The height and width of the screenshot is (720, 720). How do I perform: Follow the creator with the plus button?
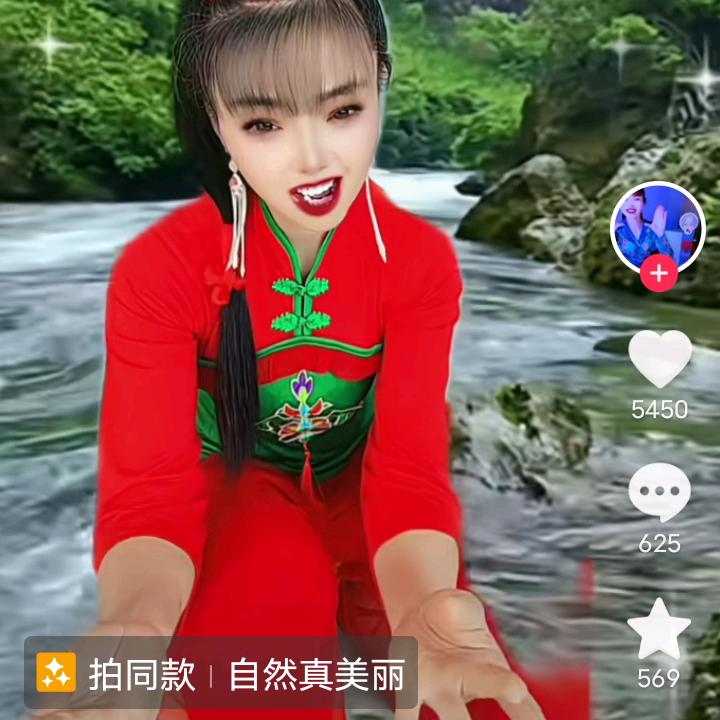click(658, 273)
